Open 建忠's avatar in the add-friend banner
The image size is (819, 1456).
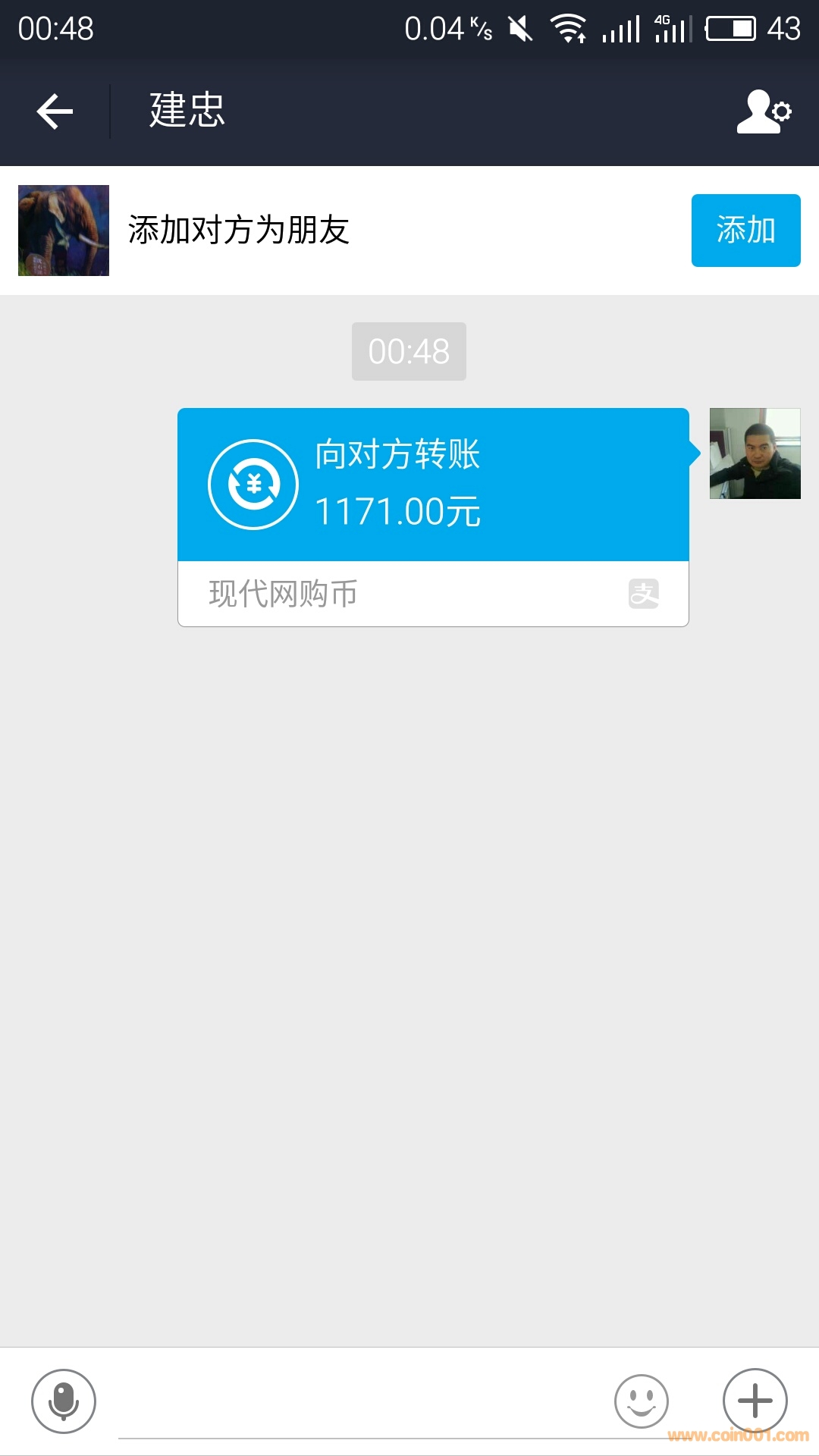(x=64, y=231)
